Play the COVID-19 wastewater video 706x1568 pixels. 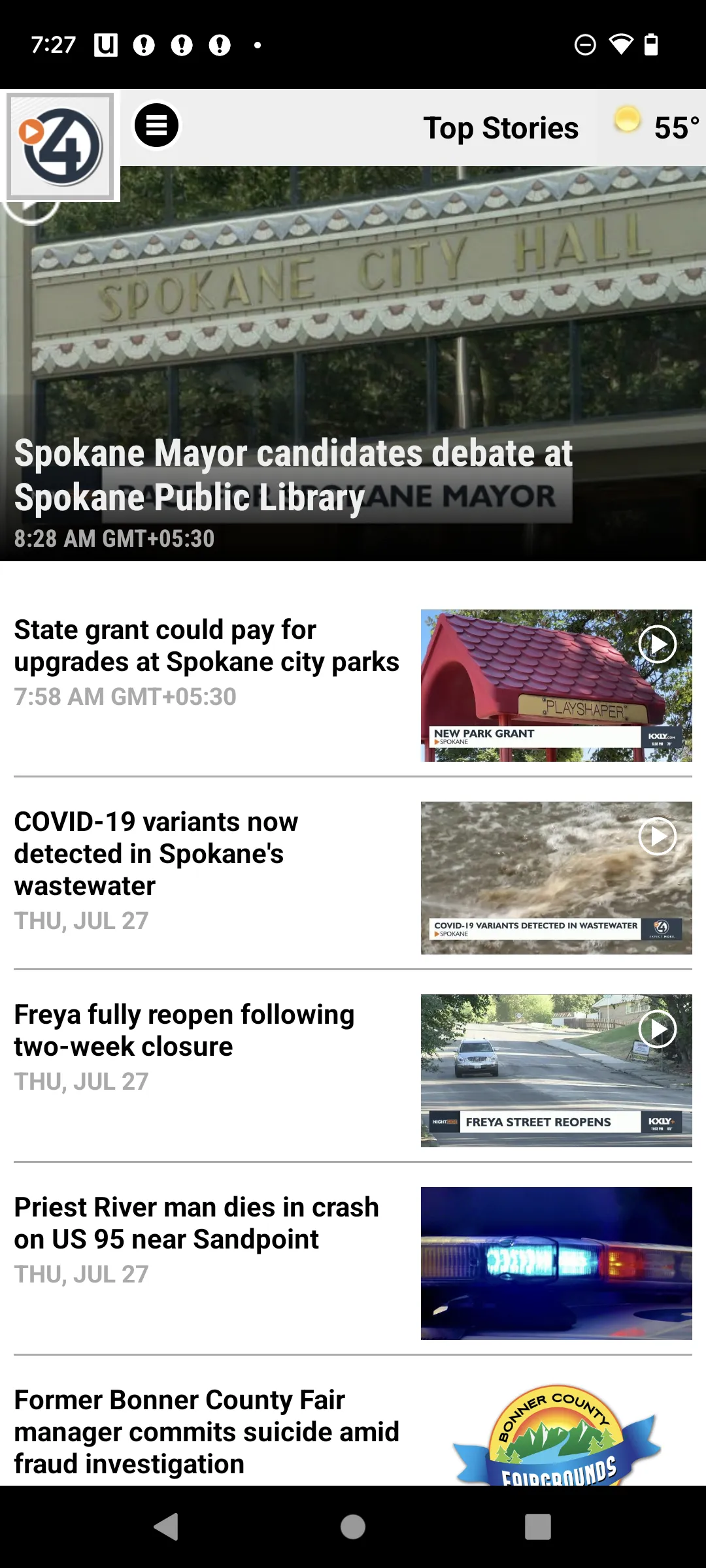click(657, 836)
